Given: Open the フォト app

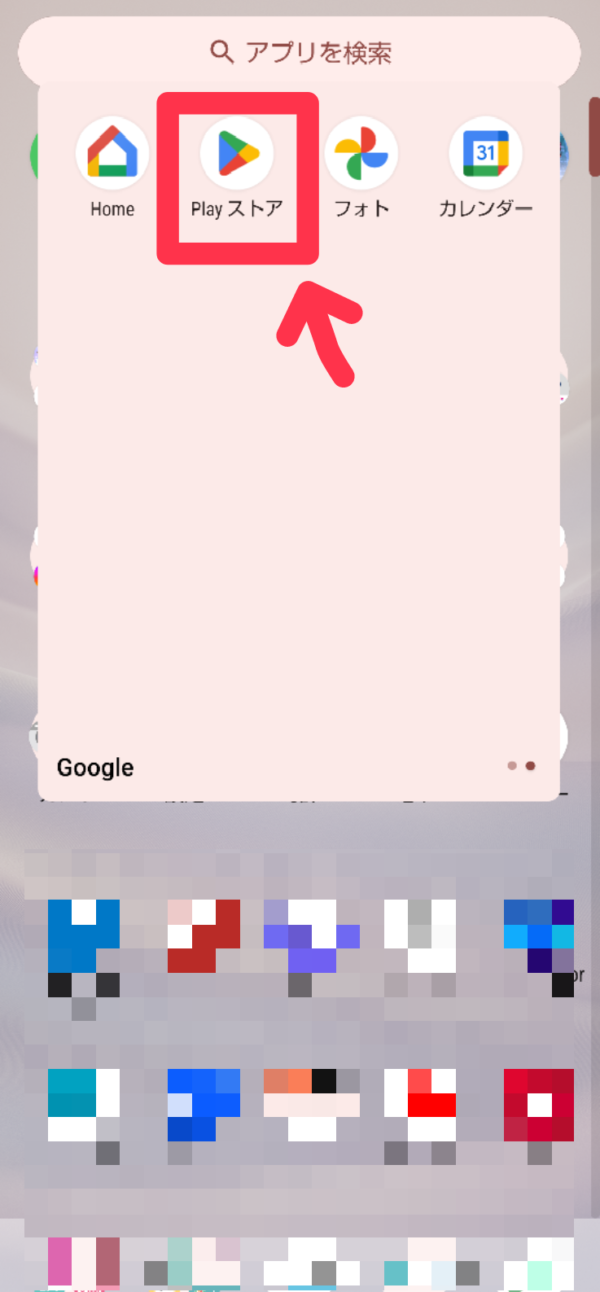Looking at the screenshot, I should (x=361, y=155).
